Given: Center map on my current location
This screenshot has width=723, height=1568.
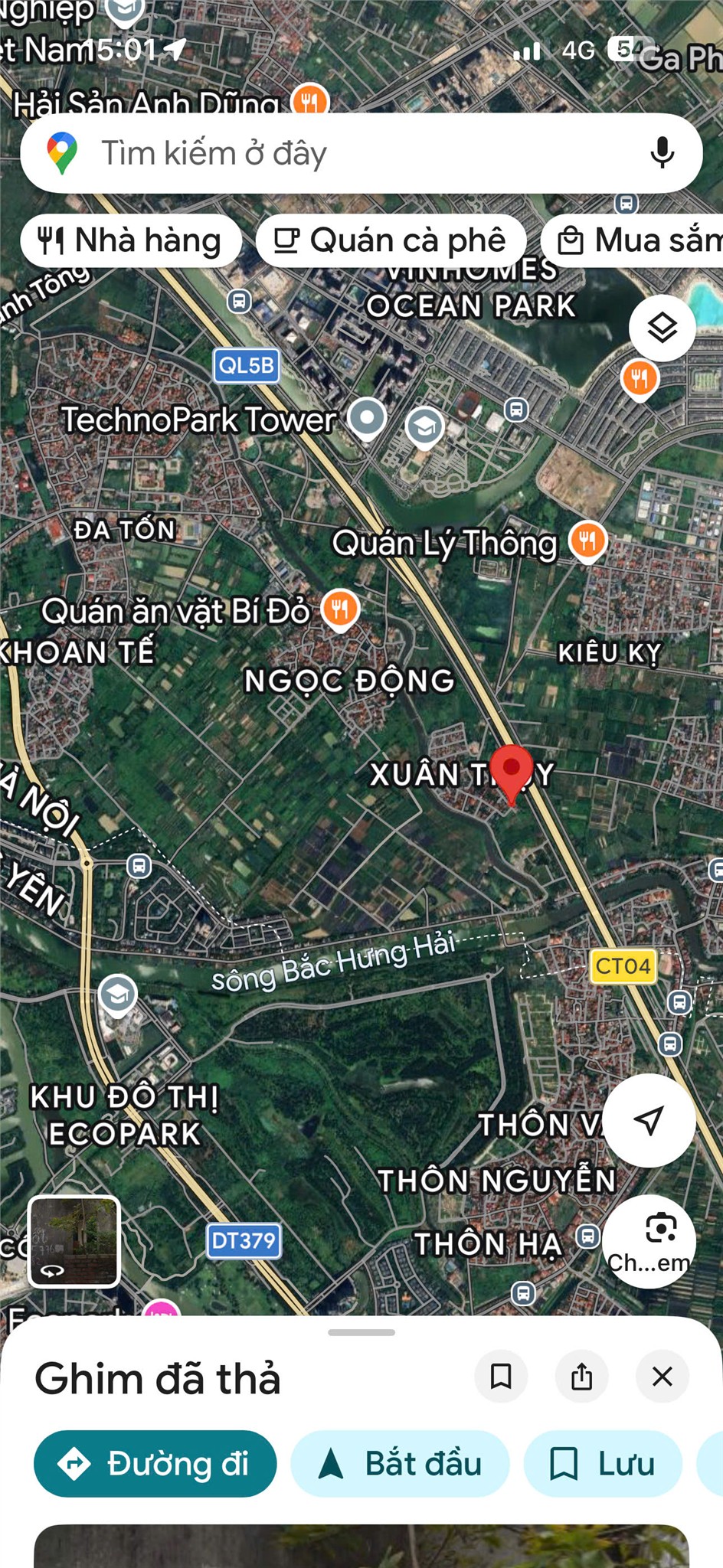Looking at the screenshot, I should [x=649, y=1120].
